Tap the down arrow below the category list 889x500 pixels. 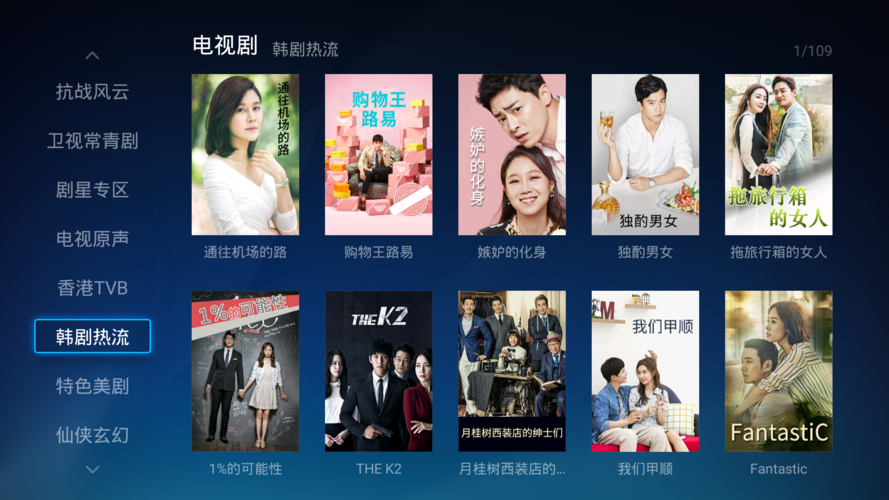[x=92, y=469]
